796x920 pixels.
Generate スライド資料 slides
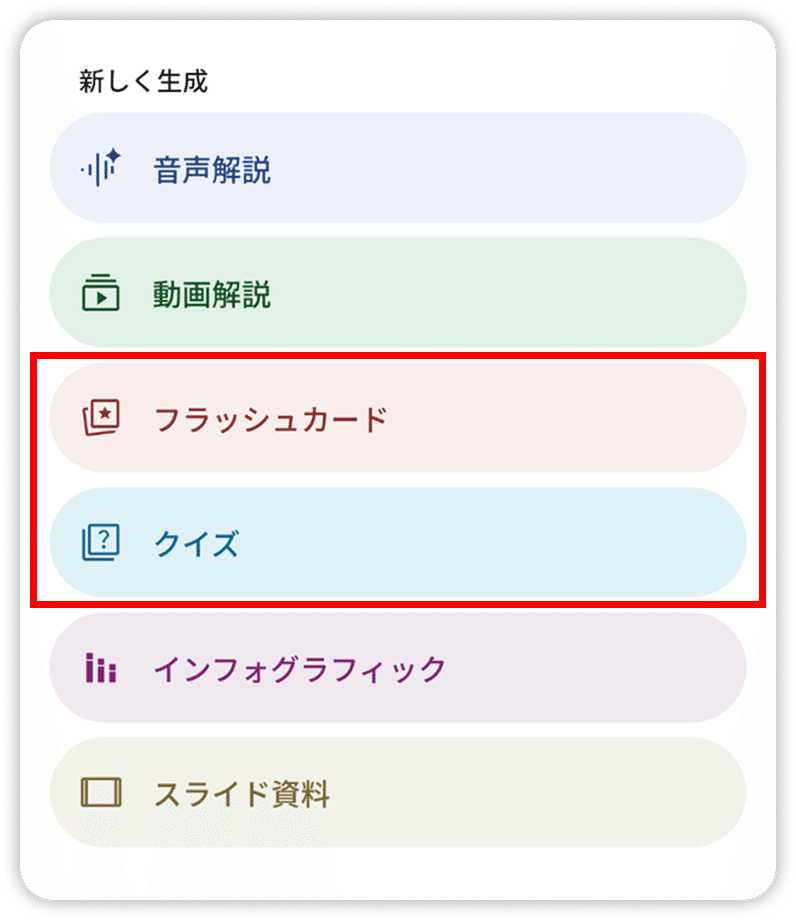click(x=397, y=793)
